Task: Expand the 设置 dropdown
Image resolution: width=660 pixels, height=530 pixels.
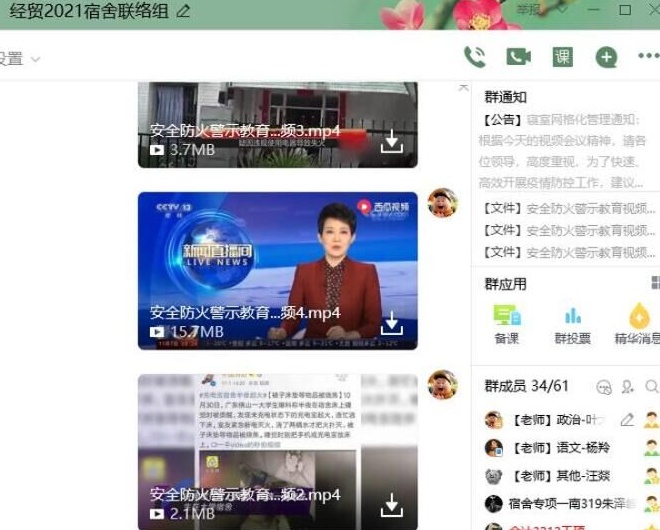Action: 20,59
